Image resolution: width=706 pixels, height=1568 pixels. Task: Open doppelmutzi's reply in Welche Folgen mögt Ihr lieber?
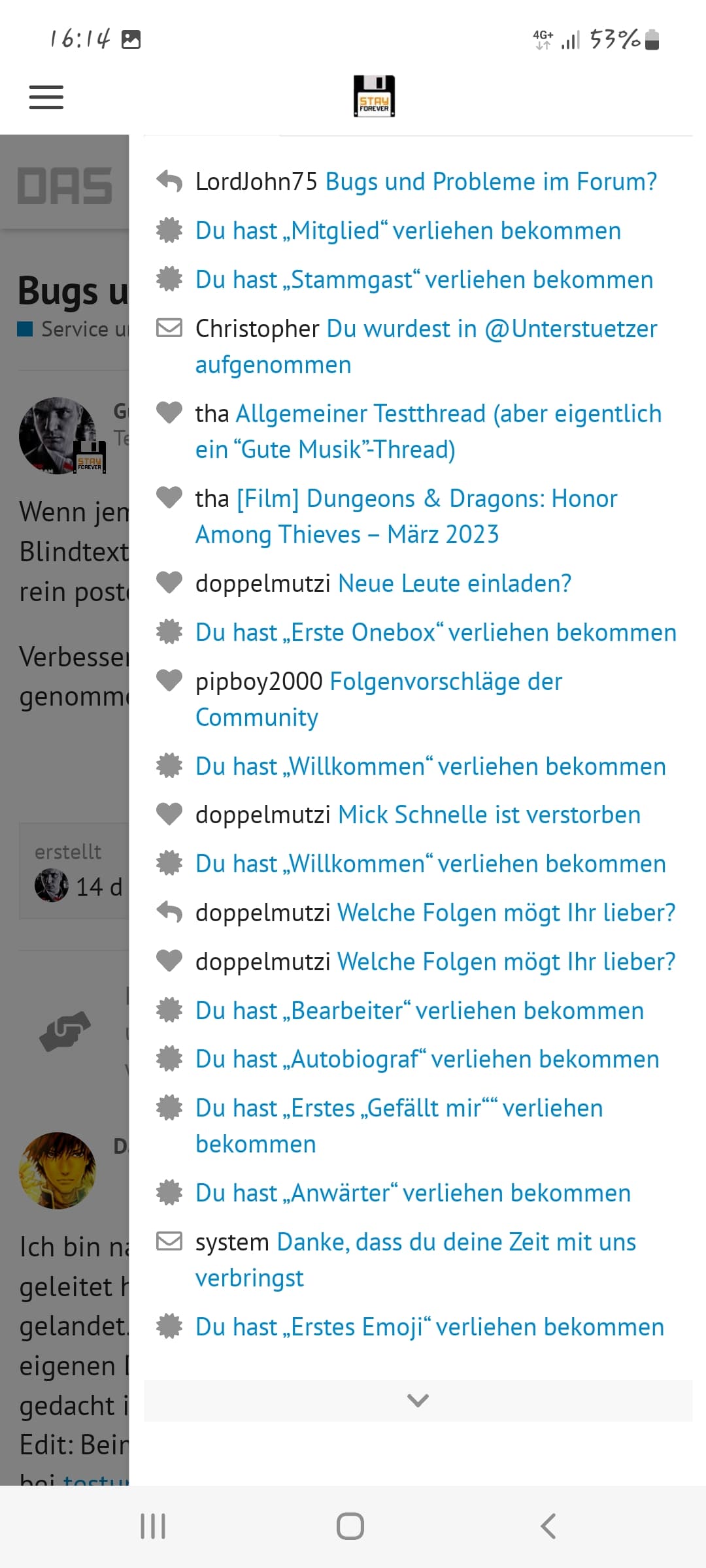click(418, 913)
